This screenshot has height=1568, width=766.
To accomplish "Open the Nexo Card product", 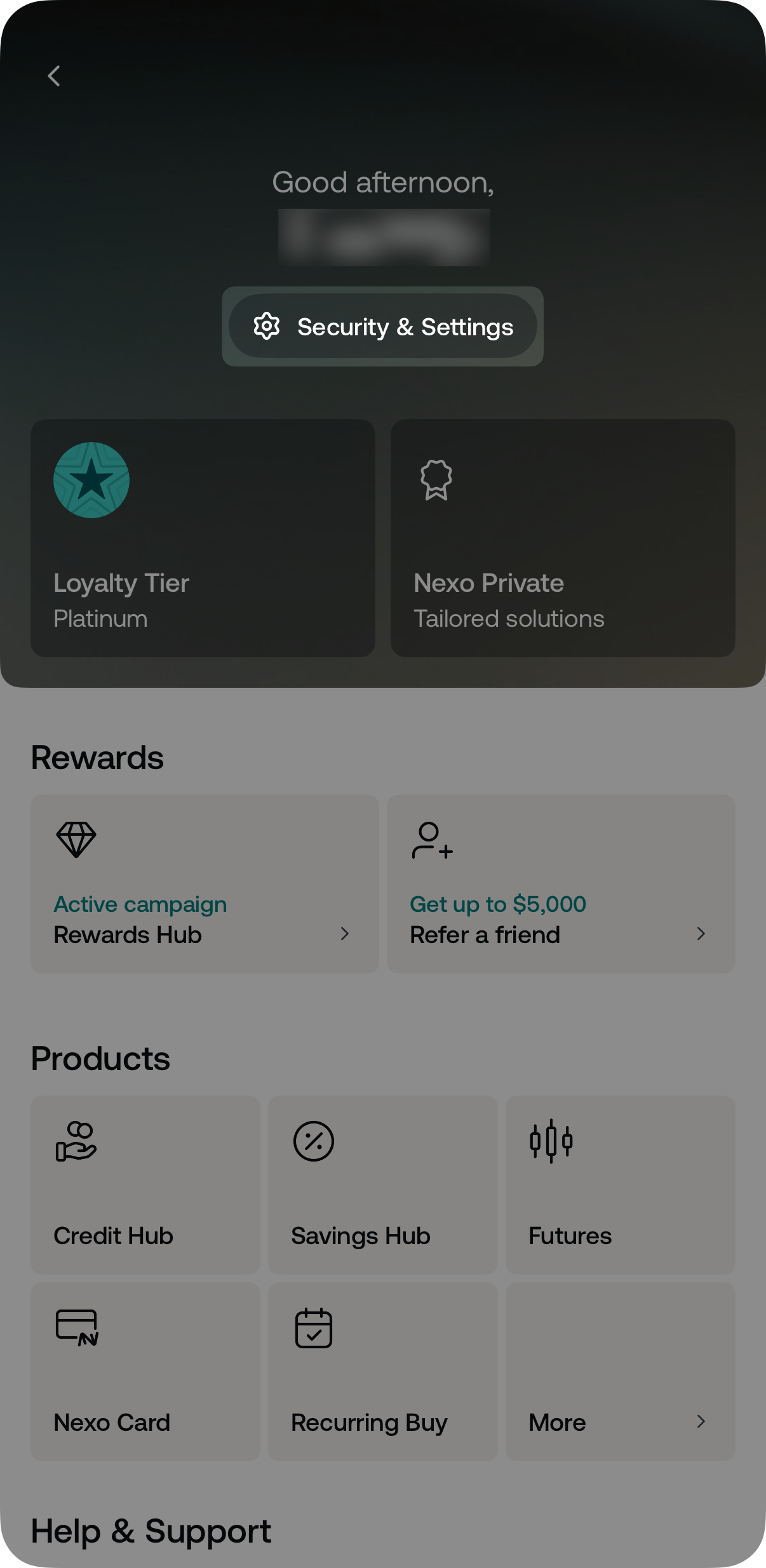I will (145, 1370).
